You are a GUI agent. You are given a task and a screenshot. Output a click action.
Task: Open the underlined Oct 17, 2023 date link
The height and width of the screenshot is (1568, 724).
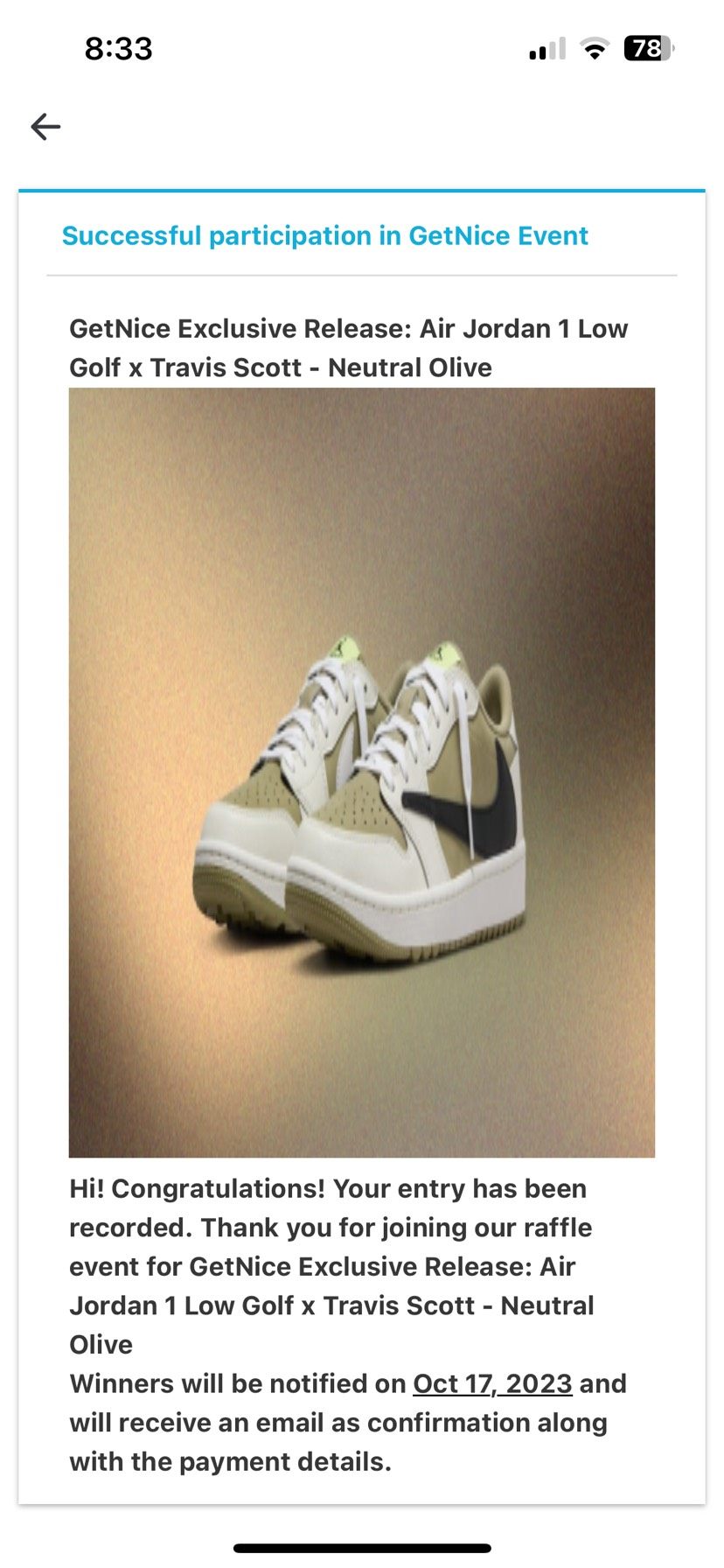tap(492, 1383)
